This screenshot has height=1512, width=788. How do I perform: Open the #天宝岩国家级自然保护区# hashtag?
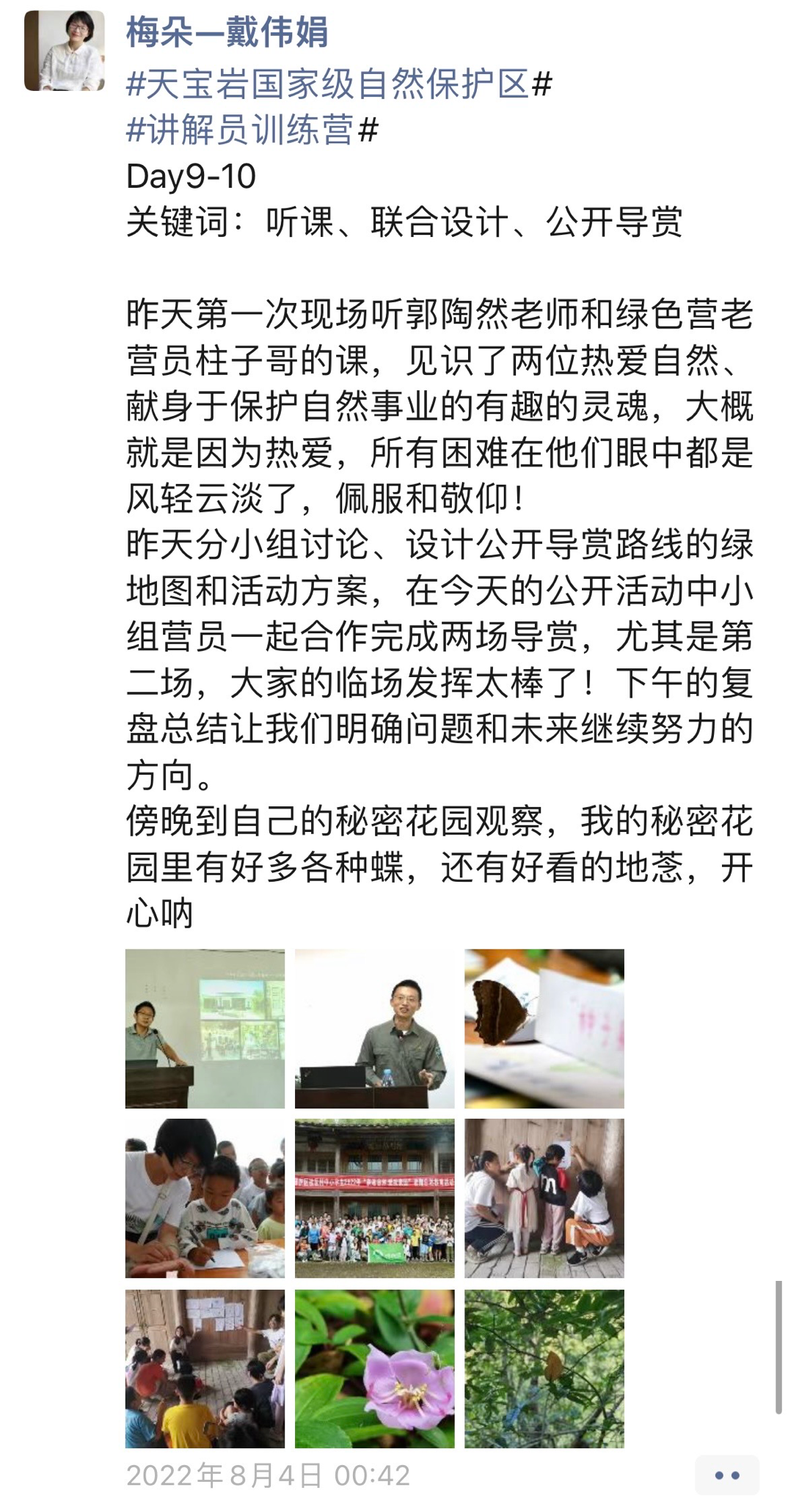pos(340,84)
